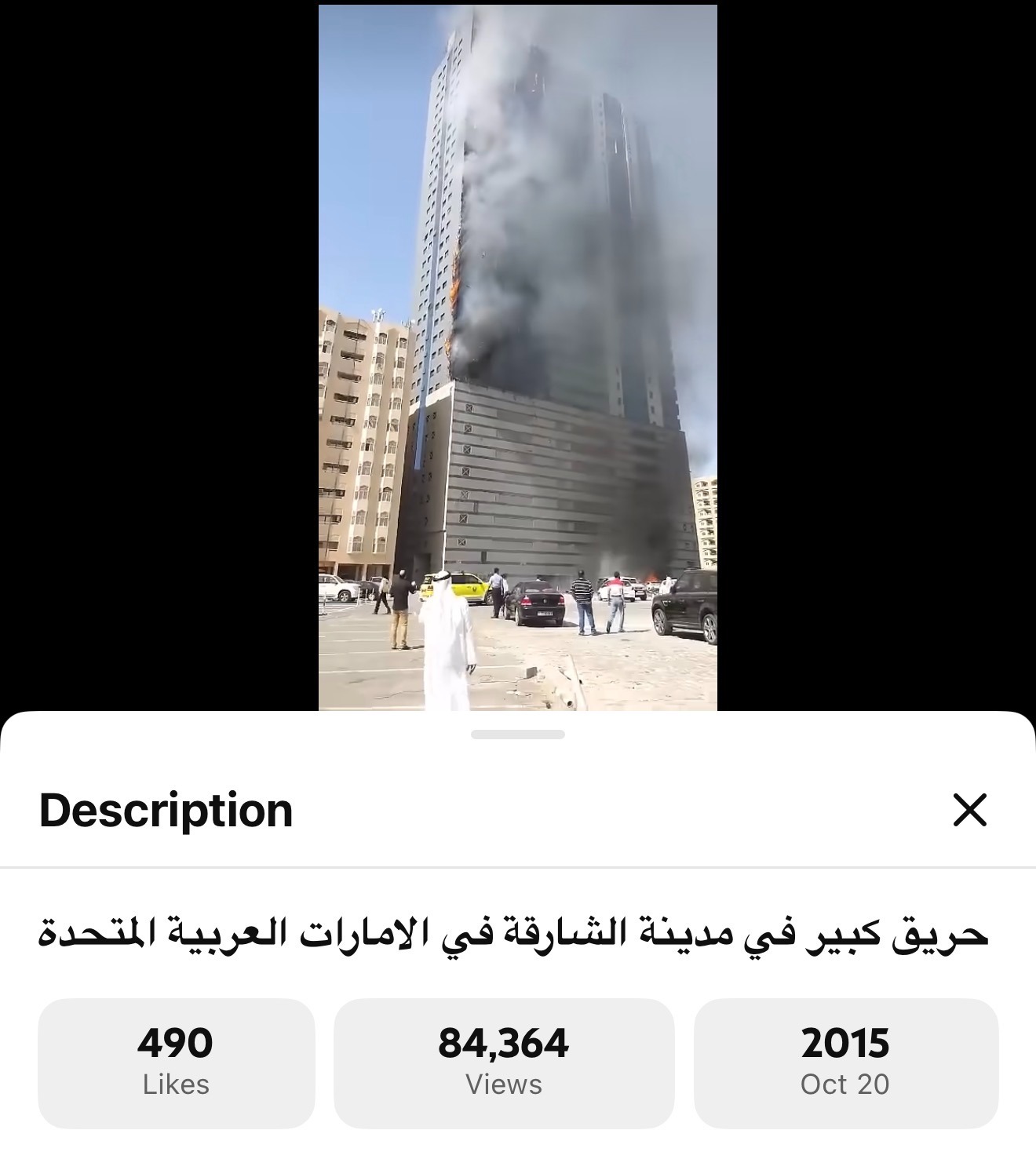Tap the video player showing the tower fire
Screen dimensions: 1036x1152
517,357
